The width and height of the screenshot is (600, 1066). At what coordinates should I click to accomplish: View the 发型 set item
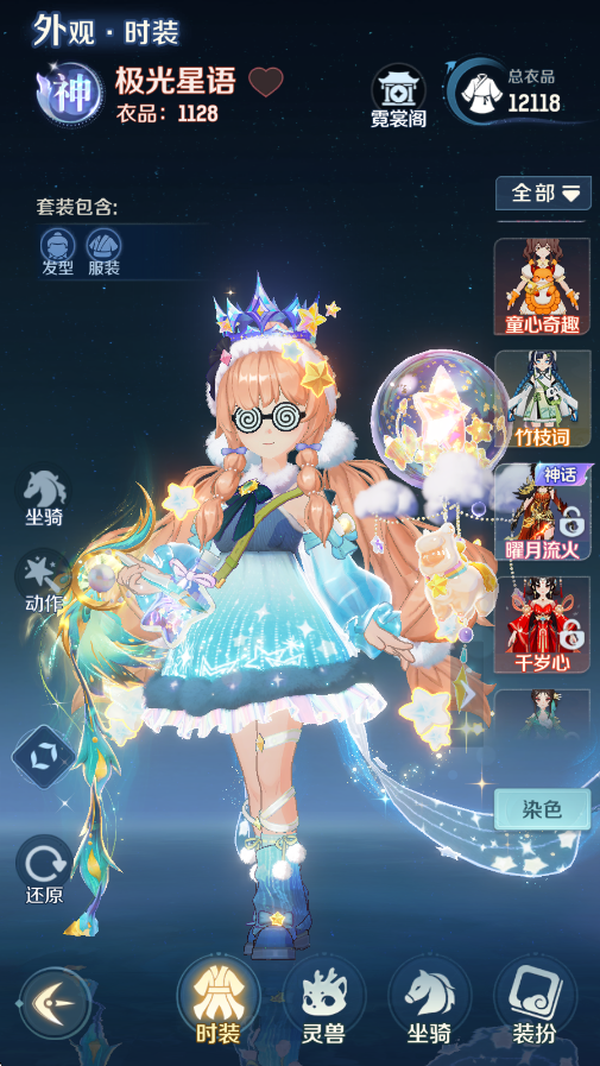58,250
